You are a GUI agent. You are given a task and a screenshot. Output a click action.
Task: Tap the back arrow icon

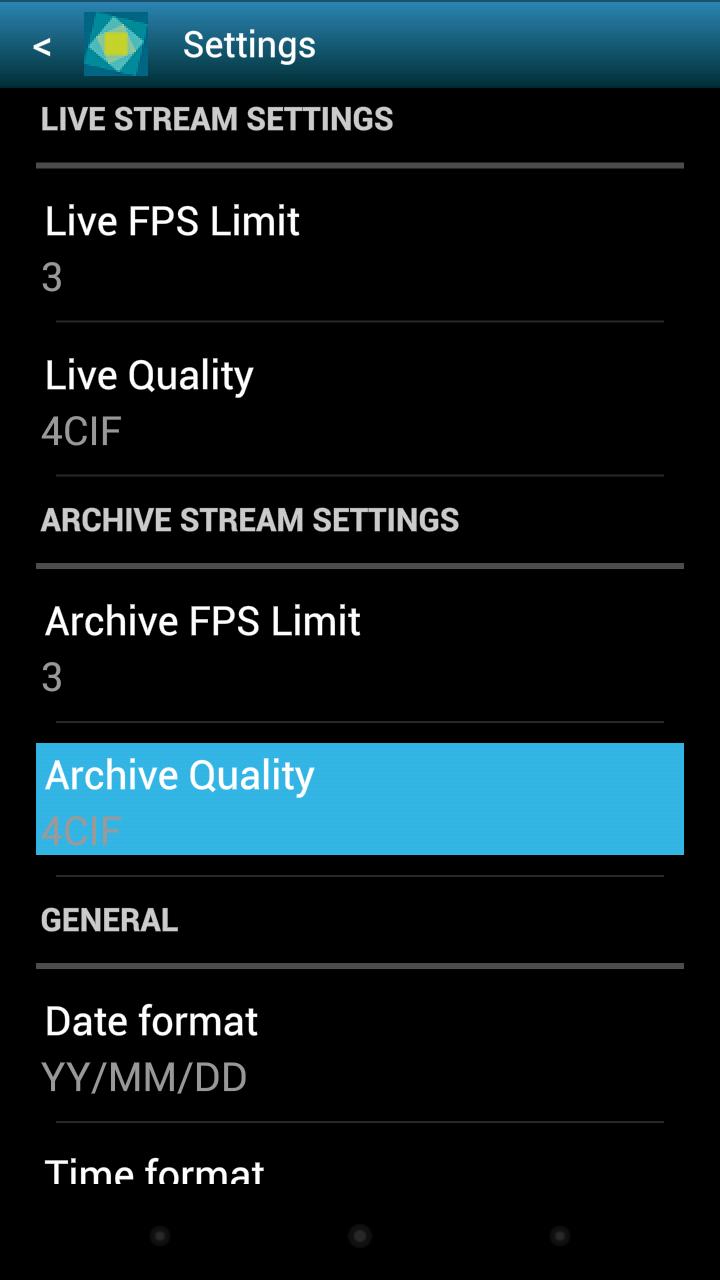tap(41, 44)
